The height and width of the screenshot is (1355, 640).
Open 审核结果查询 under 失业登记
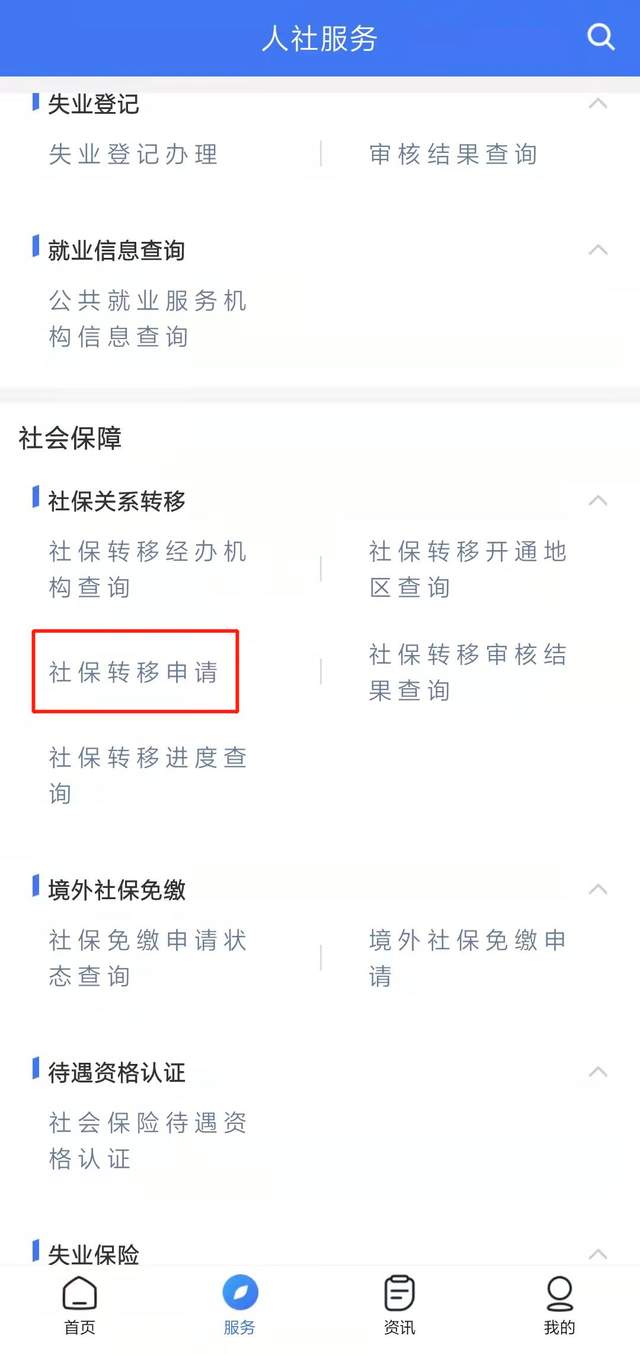(453, 154)
